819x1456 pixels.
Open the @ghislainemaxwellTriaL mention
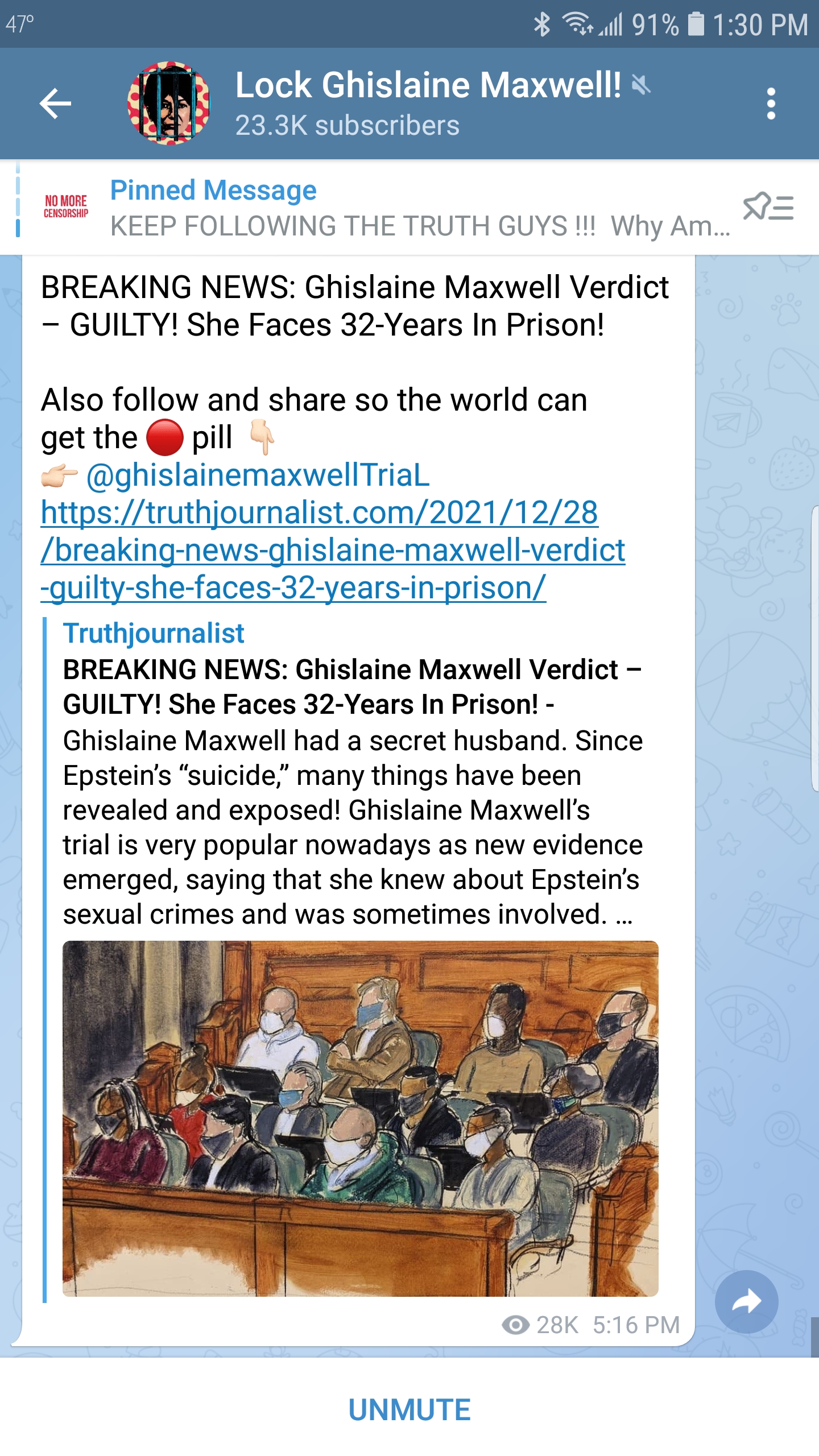tap(258, 475)
